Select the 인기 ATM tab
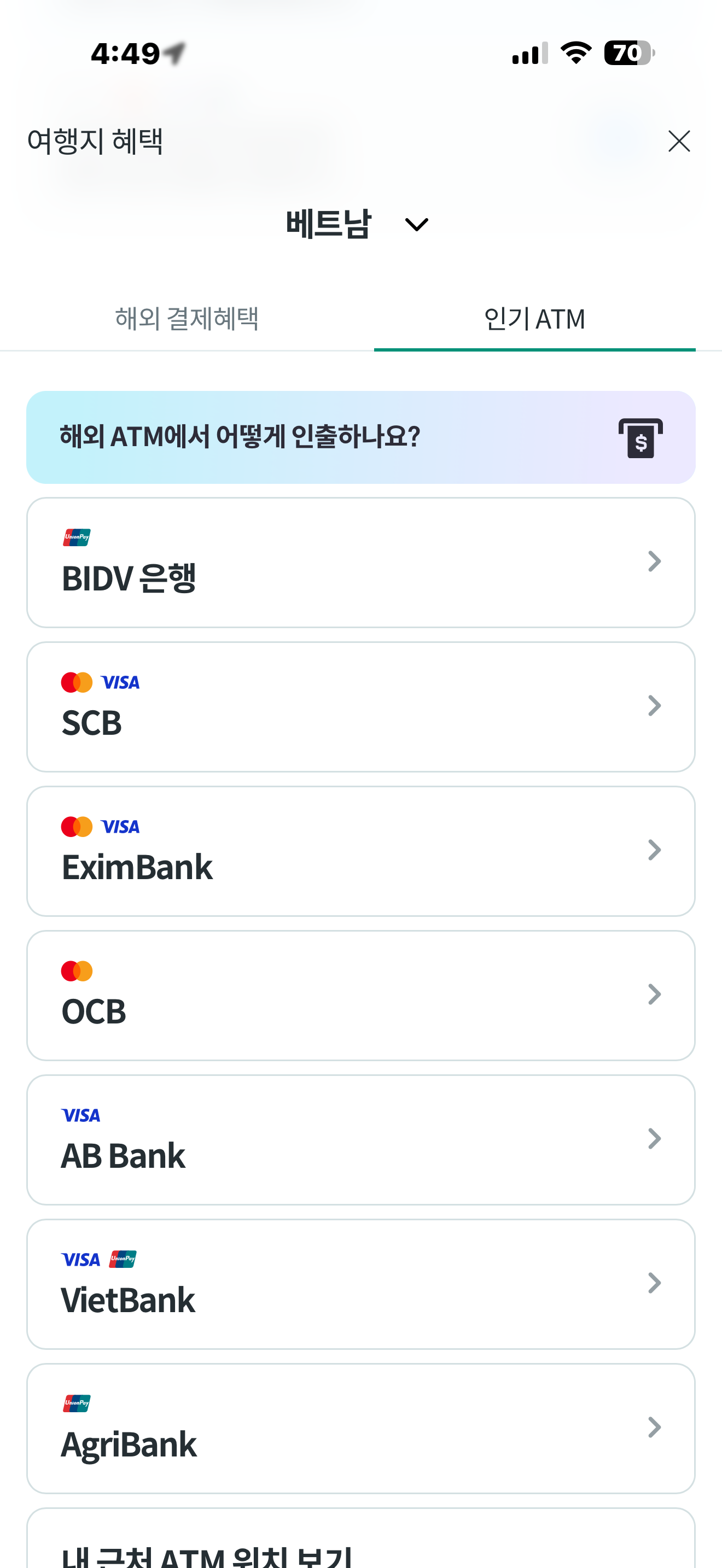Image resolution: width=722 pixels, height=1568 pixels. click(x=534, y=319)
